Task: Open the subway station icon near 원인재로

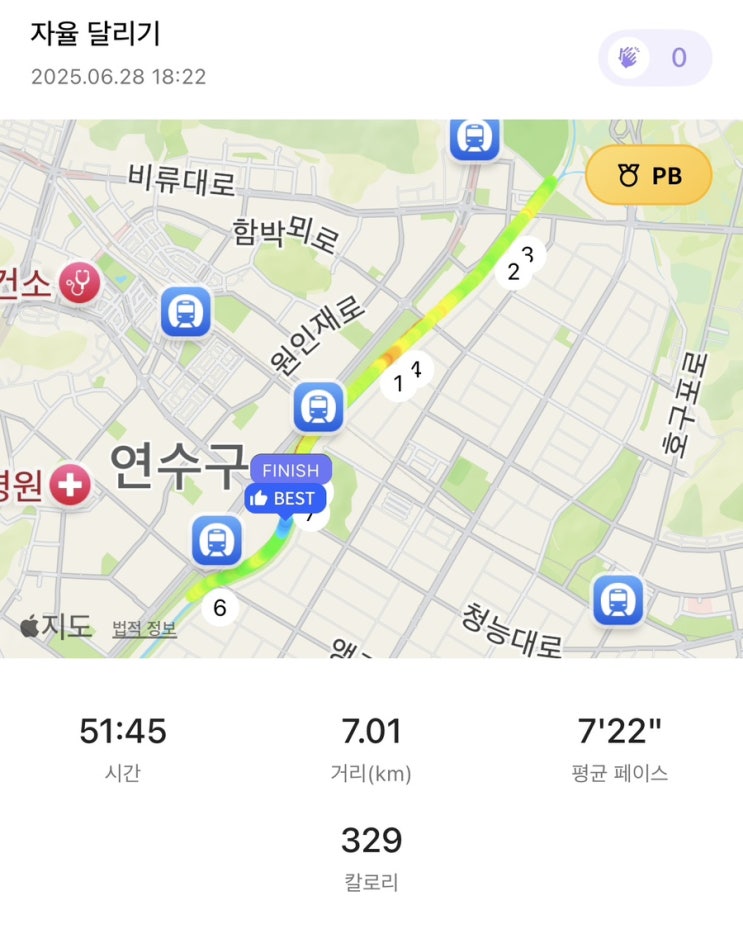Action: 319,407
